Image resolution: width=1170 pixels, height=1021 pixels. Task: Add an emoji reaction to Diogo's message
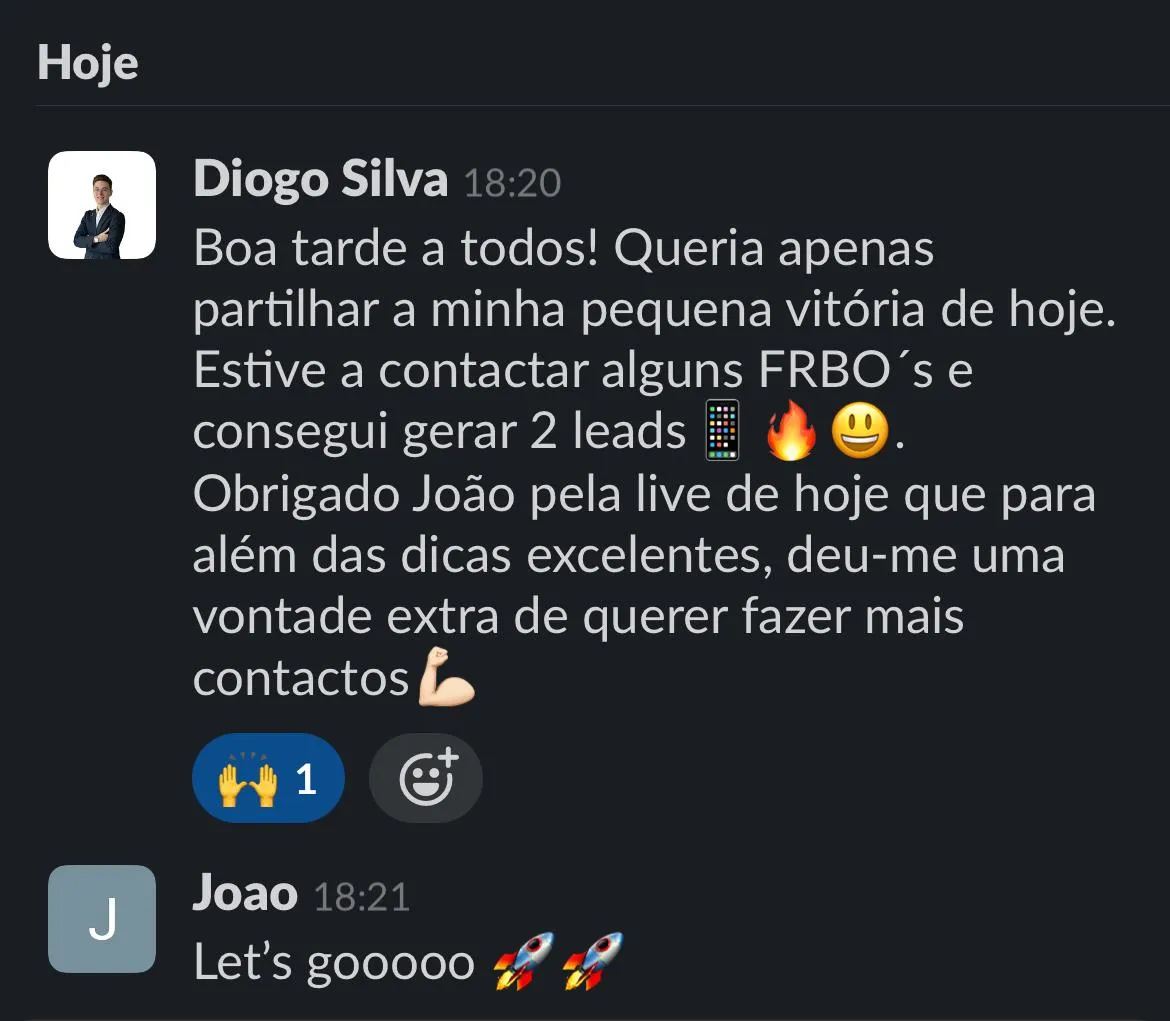tap(426, 778)
